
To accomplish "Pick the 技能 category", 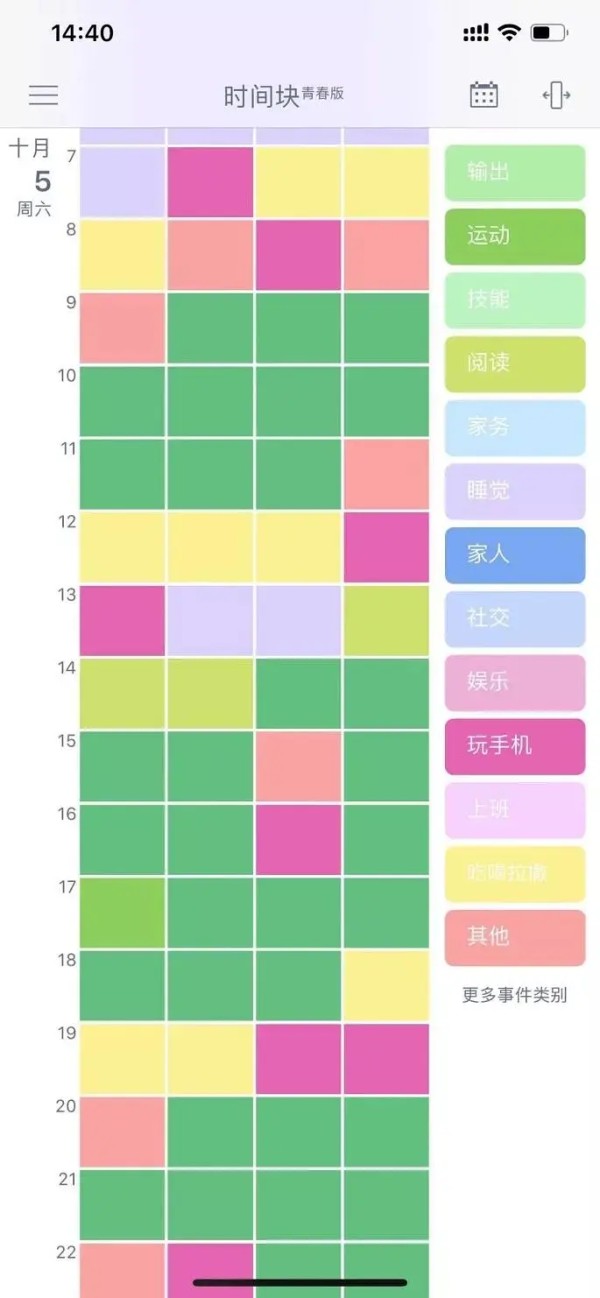I will coord(515,299).
